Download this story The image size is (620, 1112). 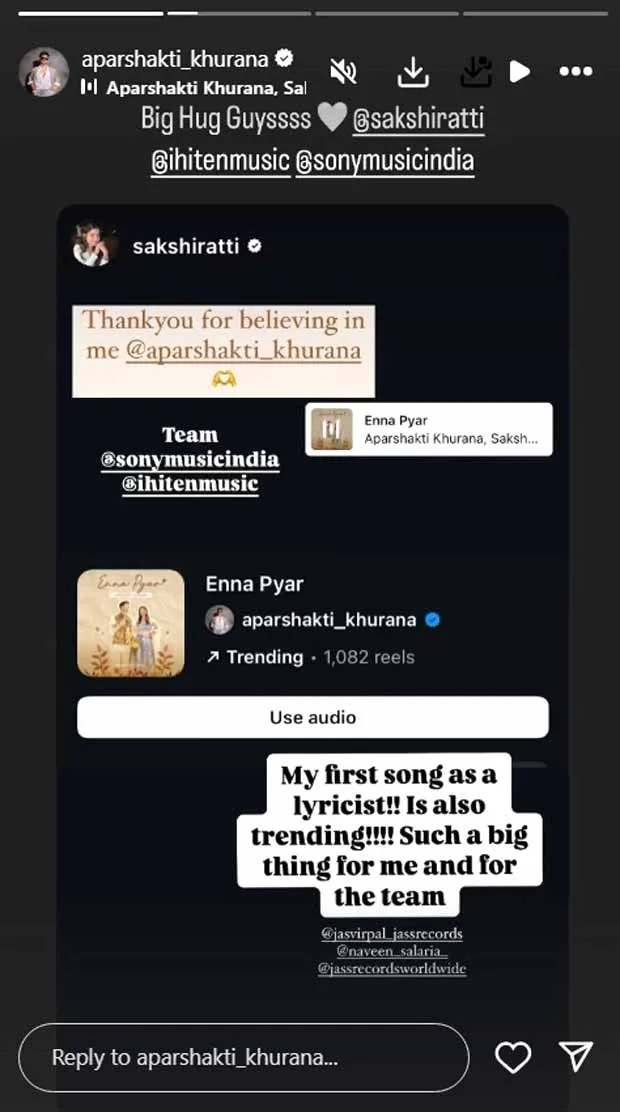(x=413, y=70)
